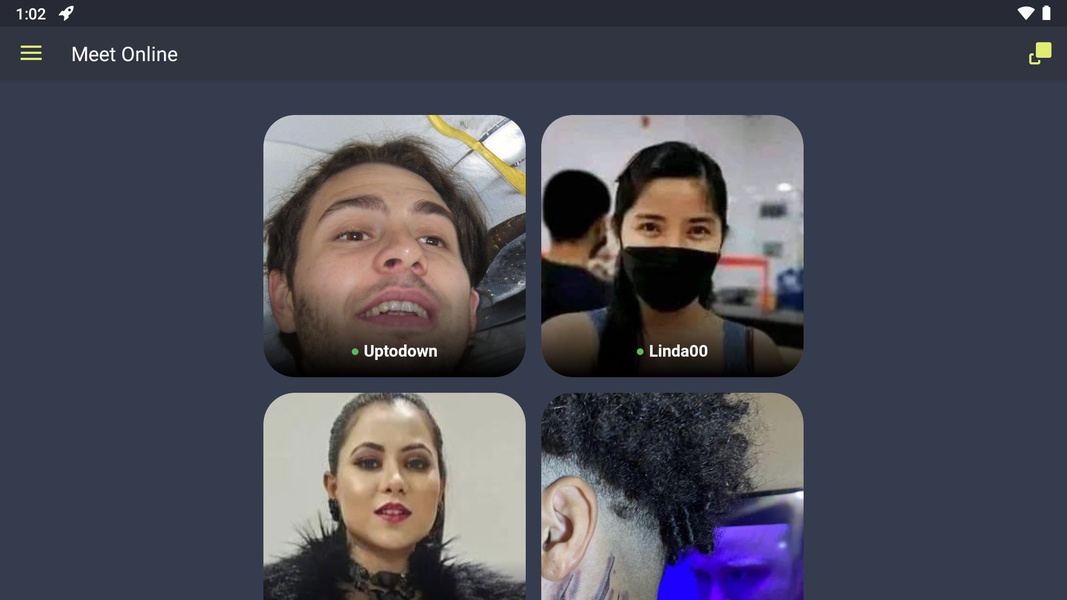
Task: Open the curly-hair profile card
Action: click(672, 496)
